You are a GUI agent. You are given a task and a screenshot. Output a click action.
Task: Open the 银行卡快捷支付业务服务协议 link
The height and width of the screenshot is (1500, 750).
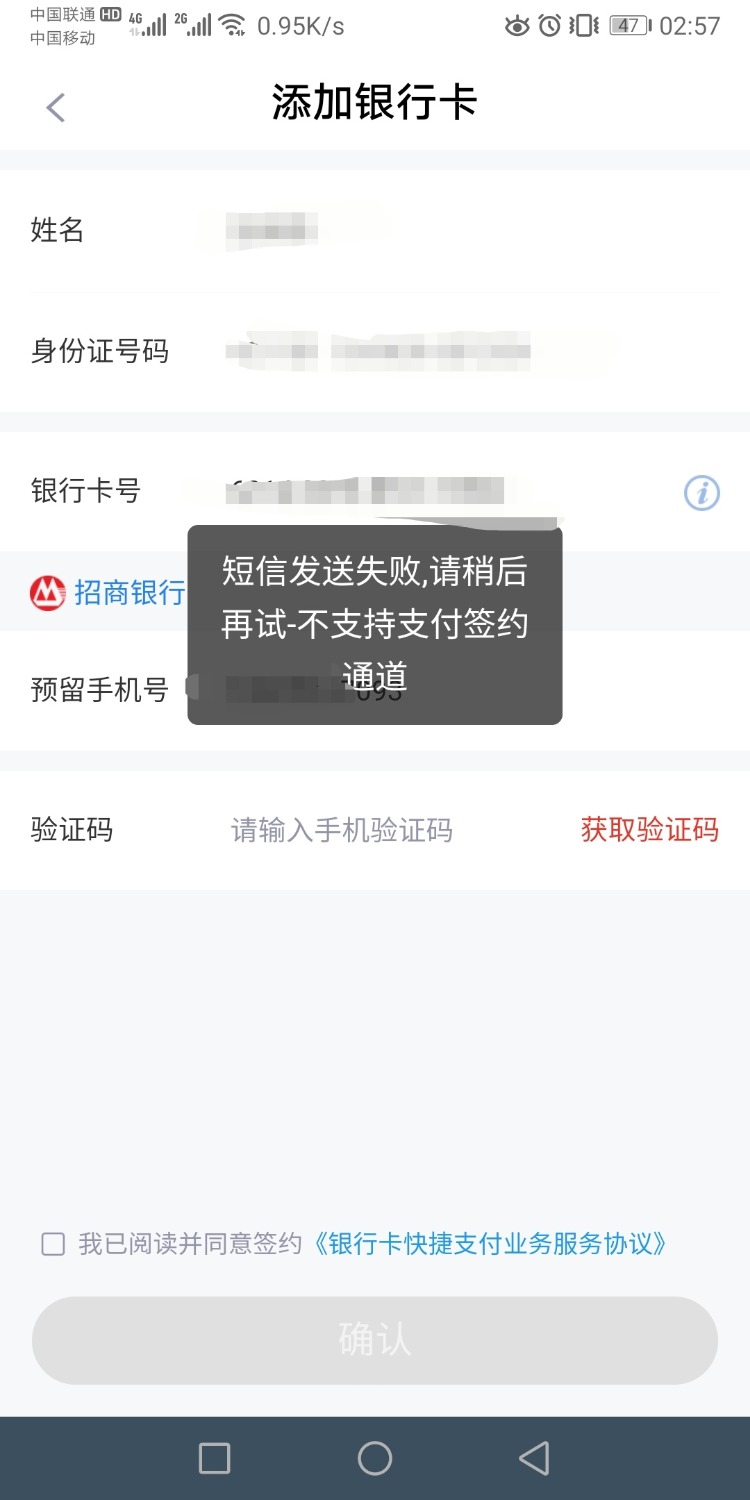tap(490, 1244)
